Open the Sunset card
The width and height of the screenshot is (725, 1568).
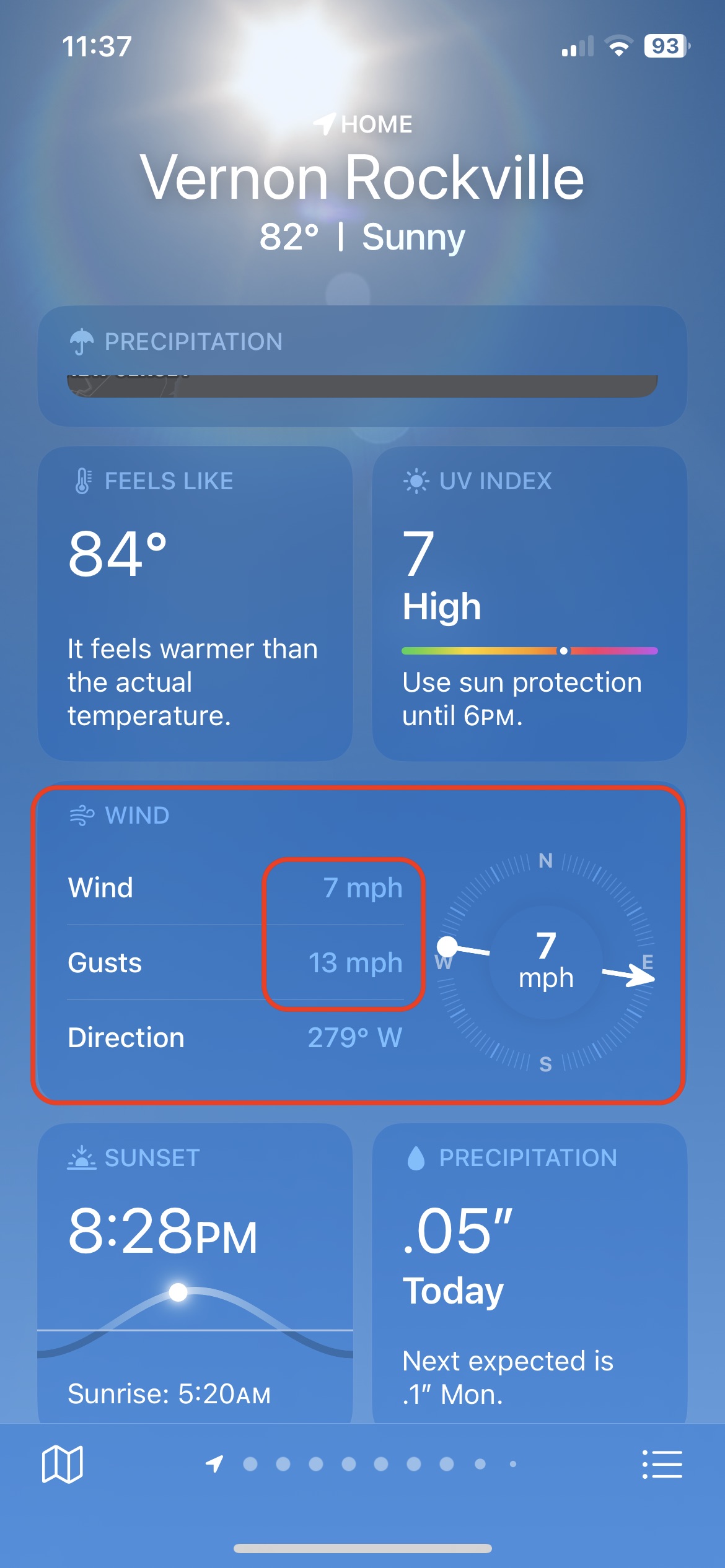pos(195,1273)
